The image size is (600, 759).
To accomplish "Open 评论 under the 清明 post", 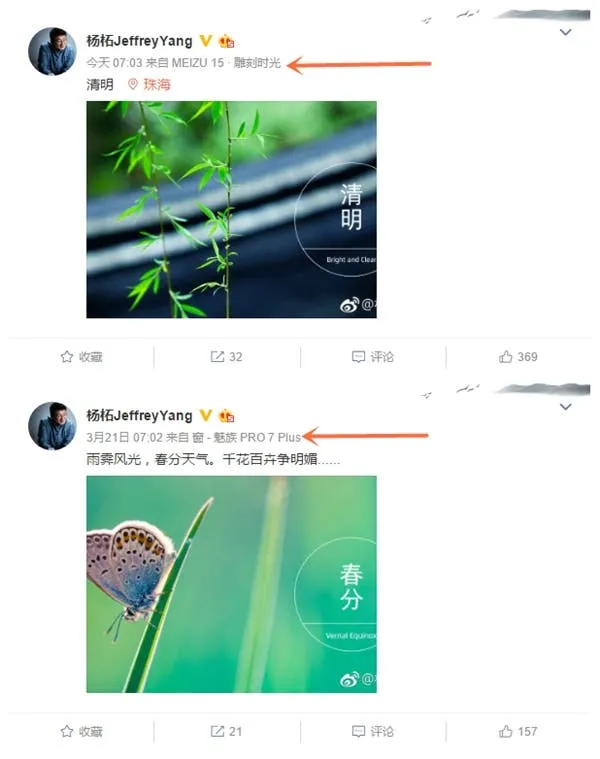I will click(373, 357).
